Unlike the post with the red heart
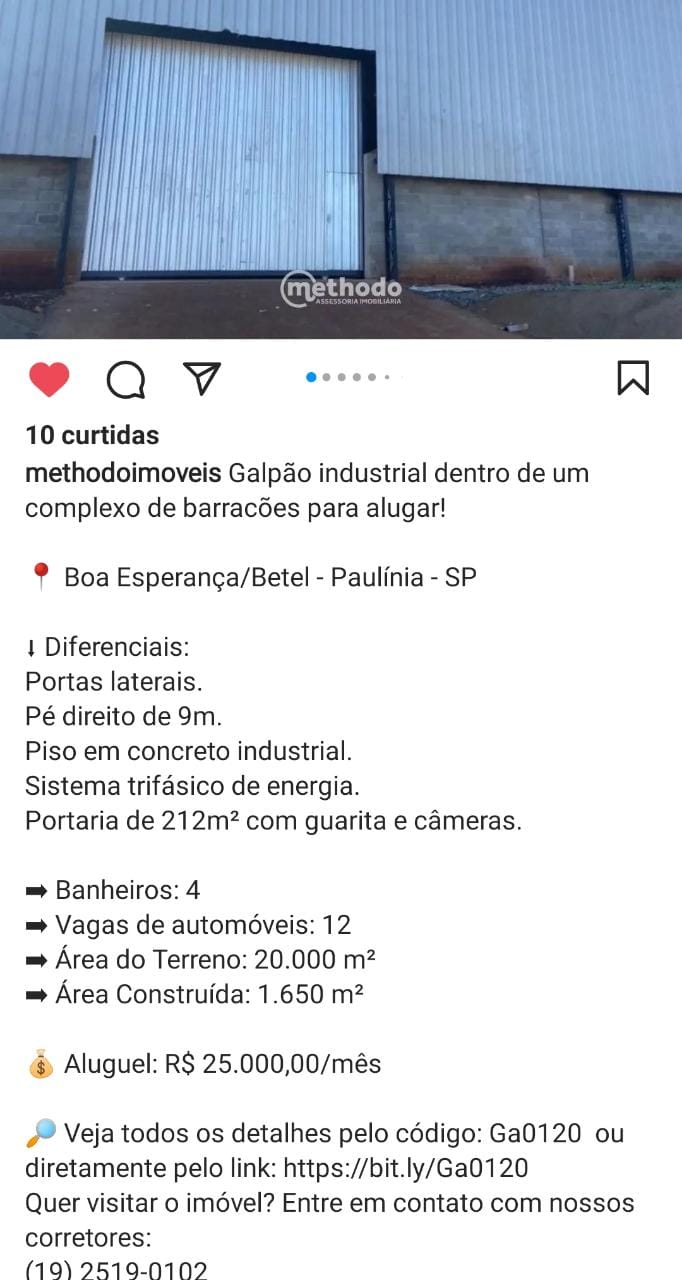The image size is (682, 1280). tap(48, 379)
